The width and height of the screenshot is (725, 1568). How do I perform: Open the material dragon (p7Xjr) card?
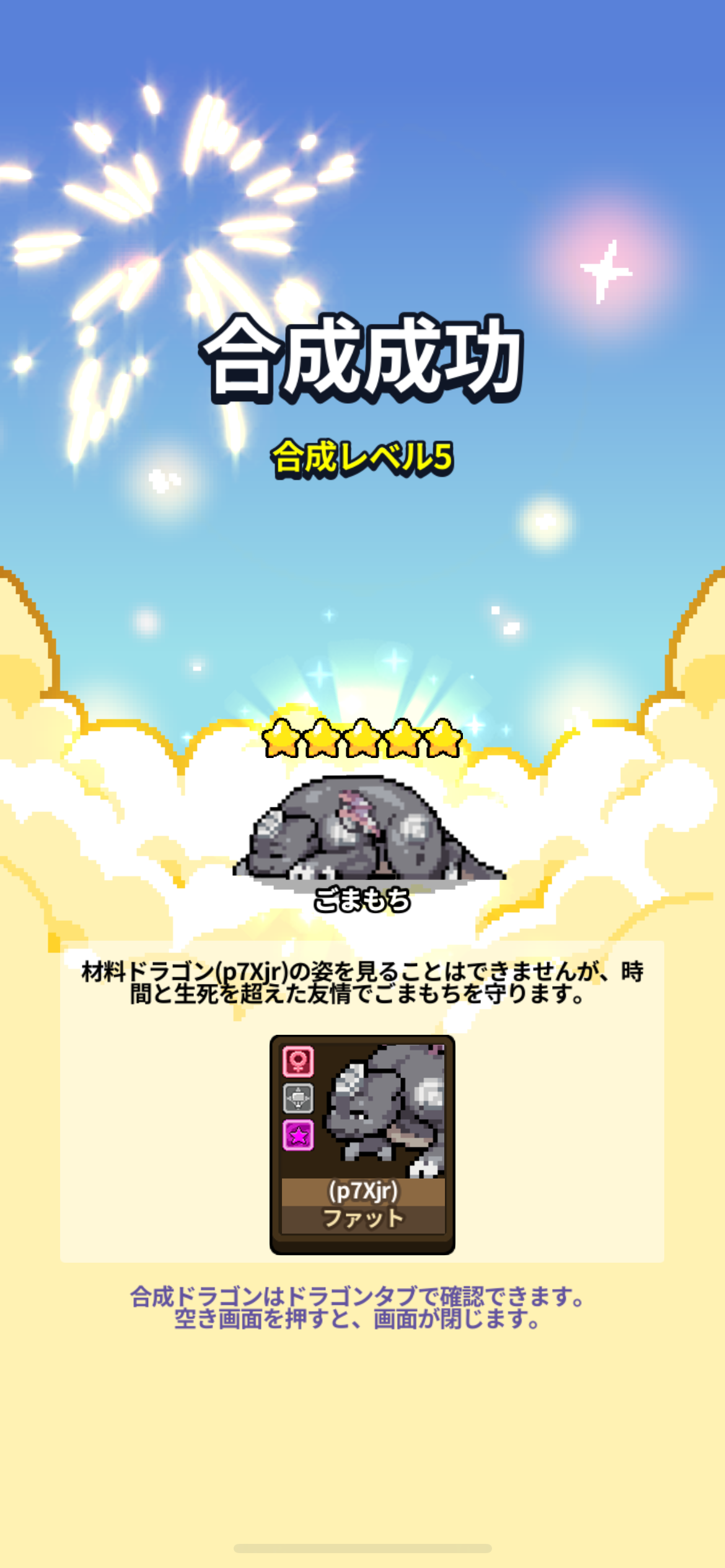[x=362, y=1143]
